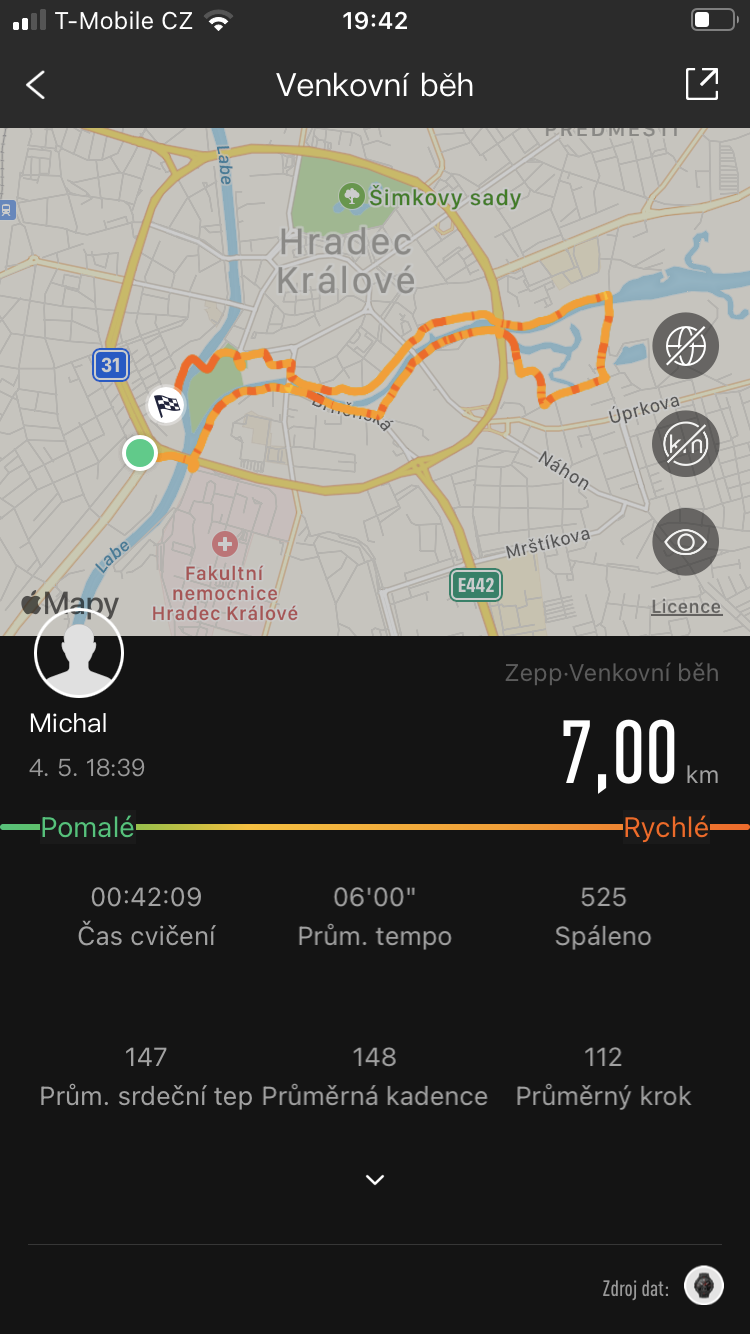Expand more workout stats with chevron

[375, 1180]
